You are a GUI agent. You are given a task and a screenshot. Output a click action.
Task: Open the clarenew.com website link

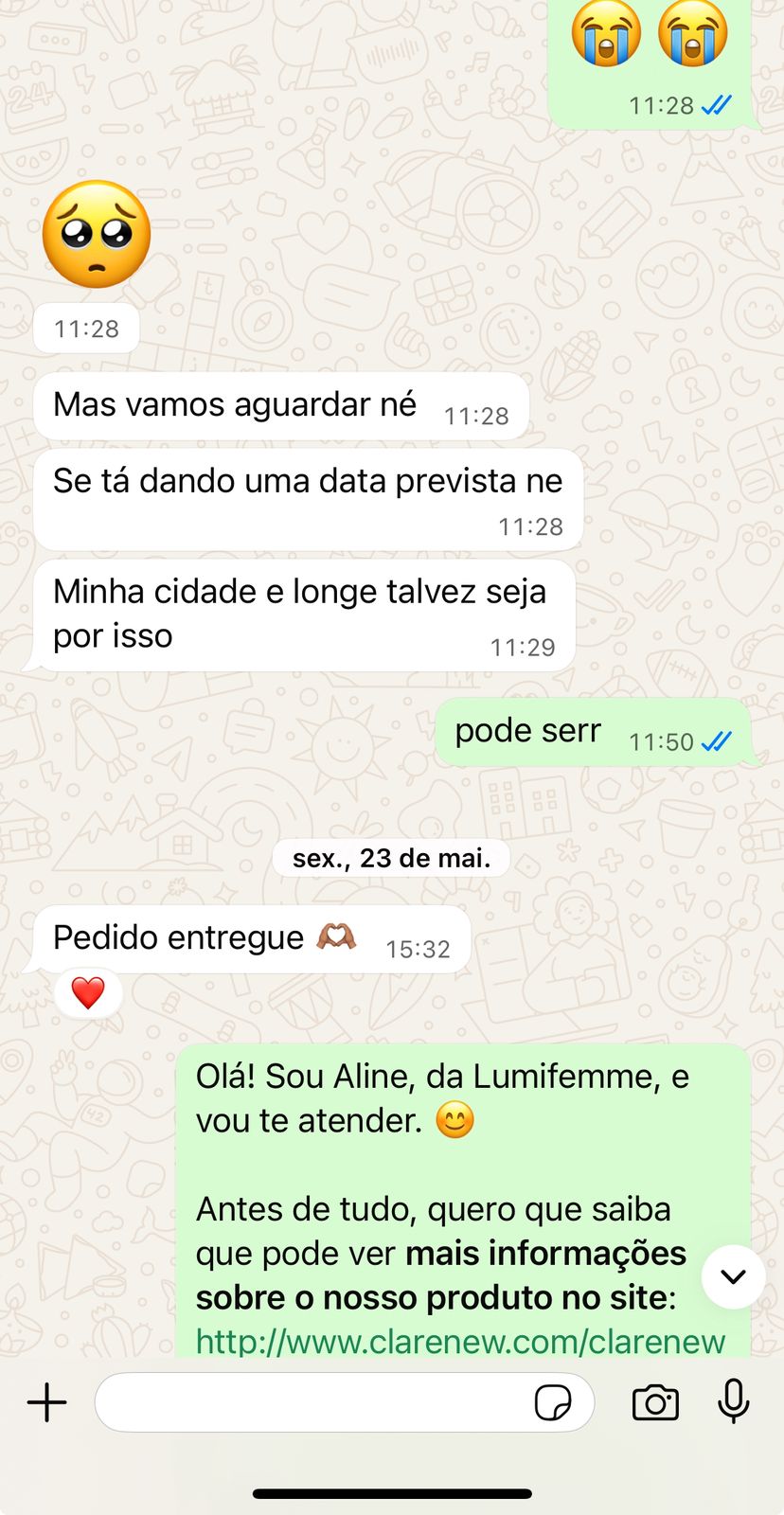click(460, 1341)
